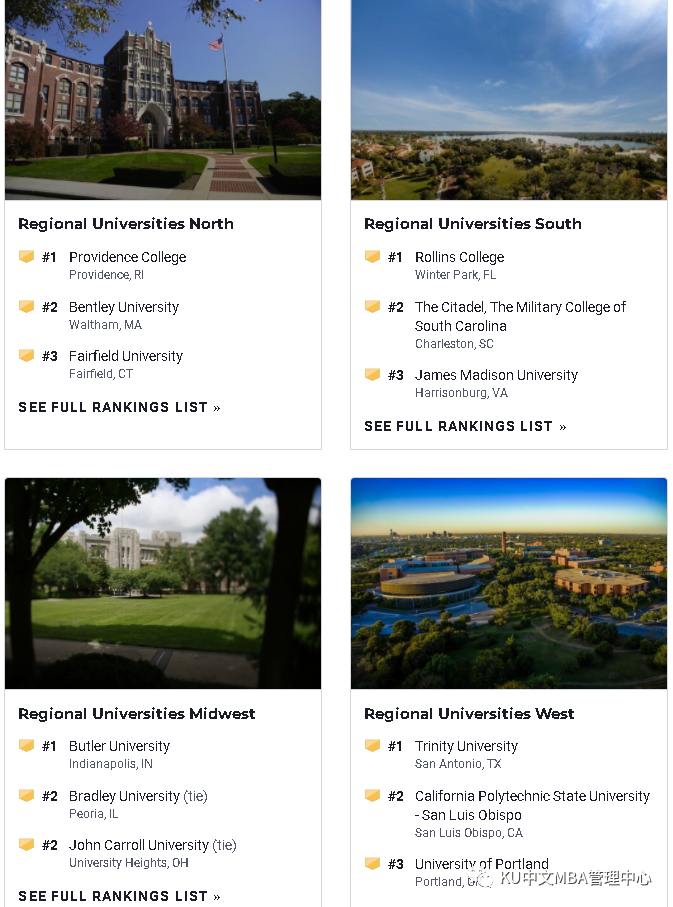Open Providence College ranking entry
Viewport: 673px width, 907px height.
click(127, 257)
